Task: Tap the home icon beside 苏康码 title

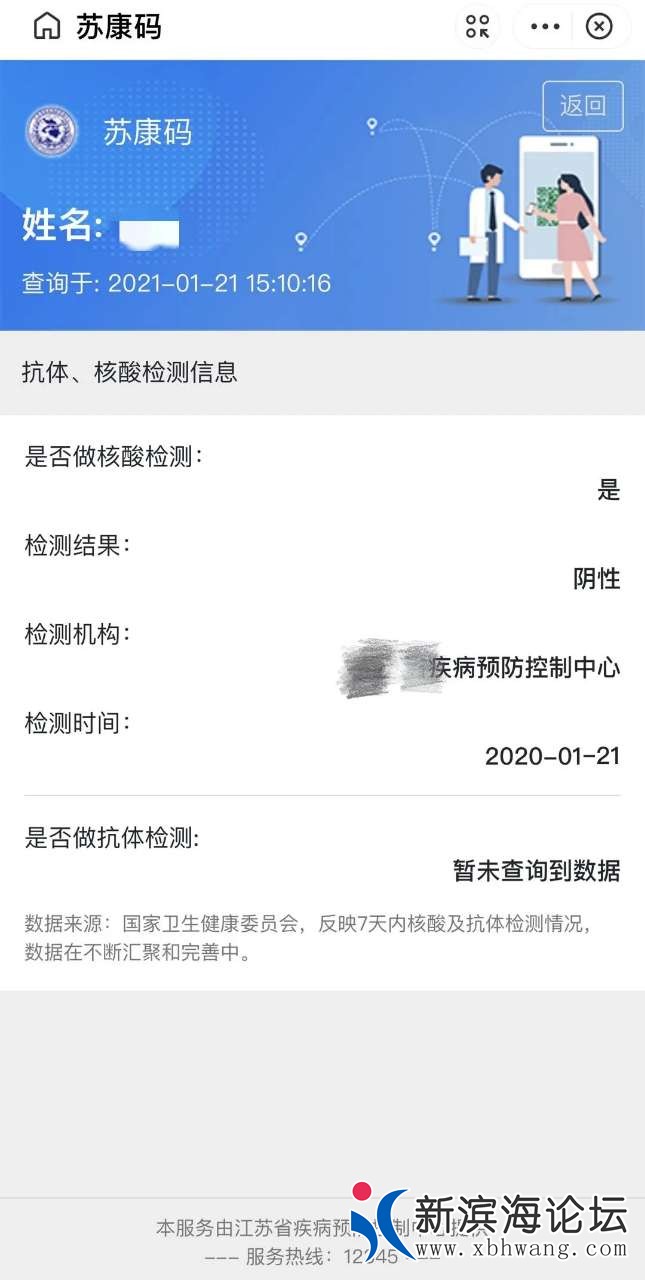Action: tap(46, 27)
